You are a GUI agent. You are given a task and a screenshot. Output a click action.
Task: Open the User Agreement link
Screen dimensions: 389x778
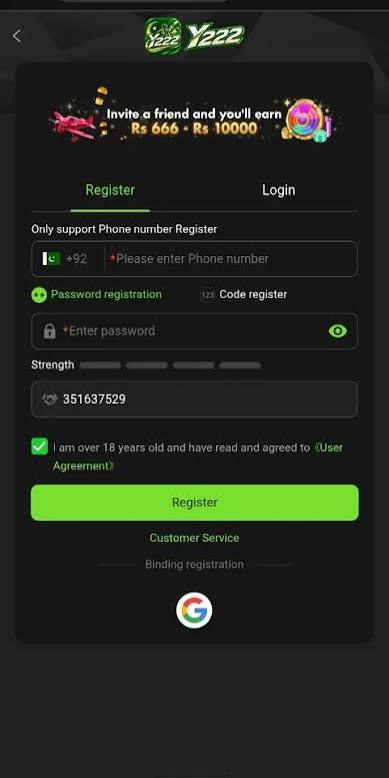(198, 456)
